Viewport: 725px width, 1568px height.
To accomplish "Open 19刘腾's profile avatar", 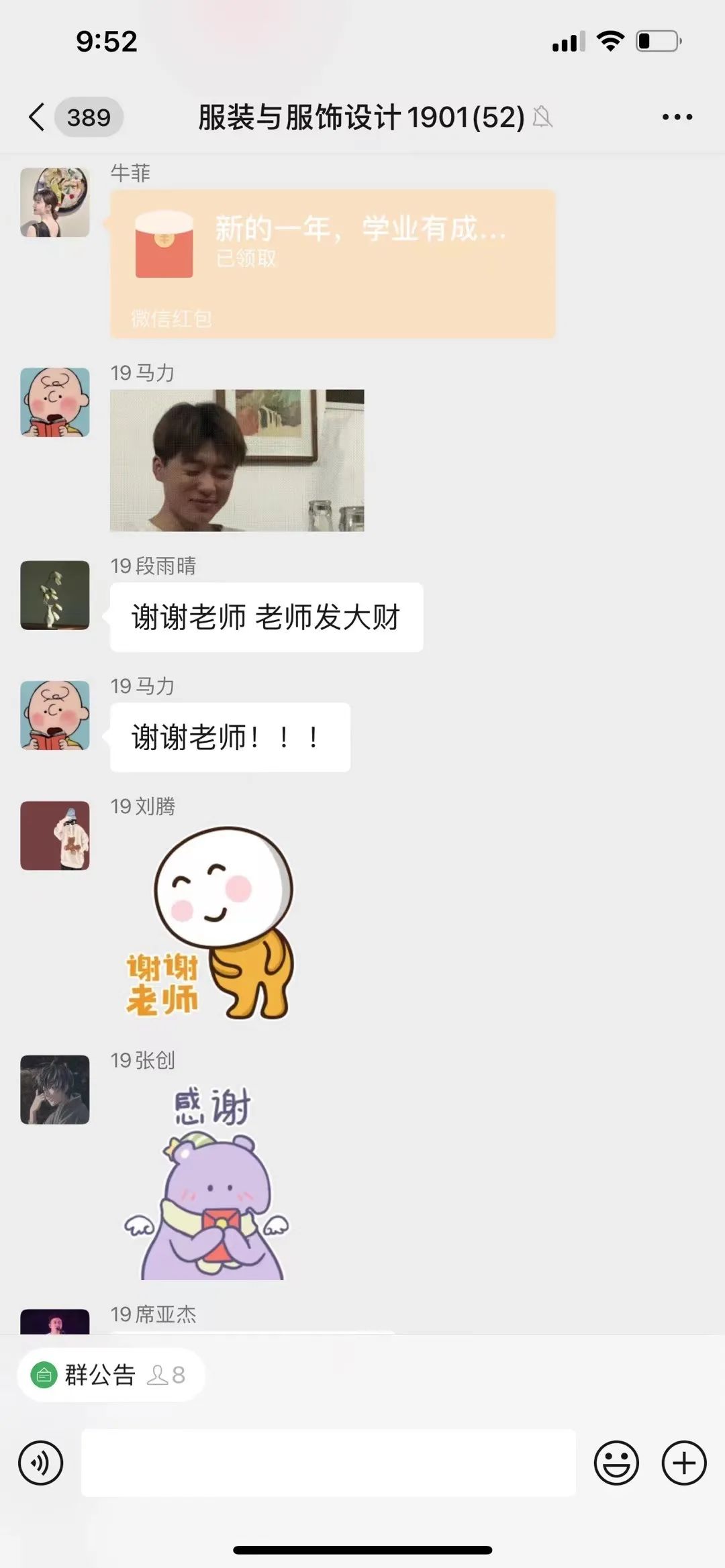I will click(x=55, y=835).
